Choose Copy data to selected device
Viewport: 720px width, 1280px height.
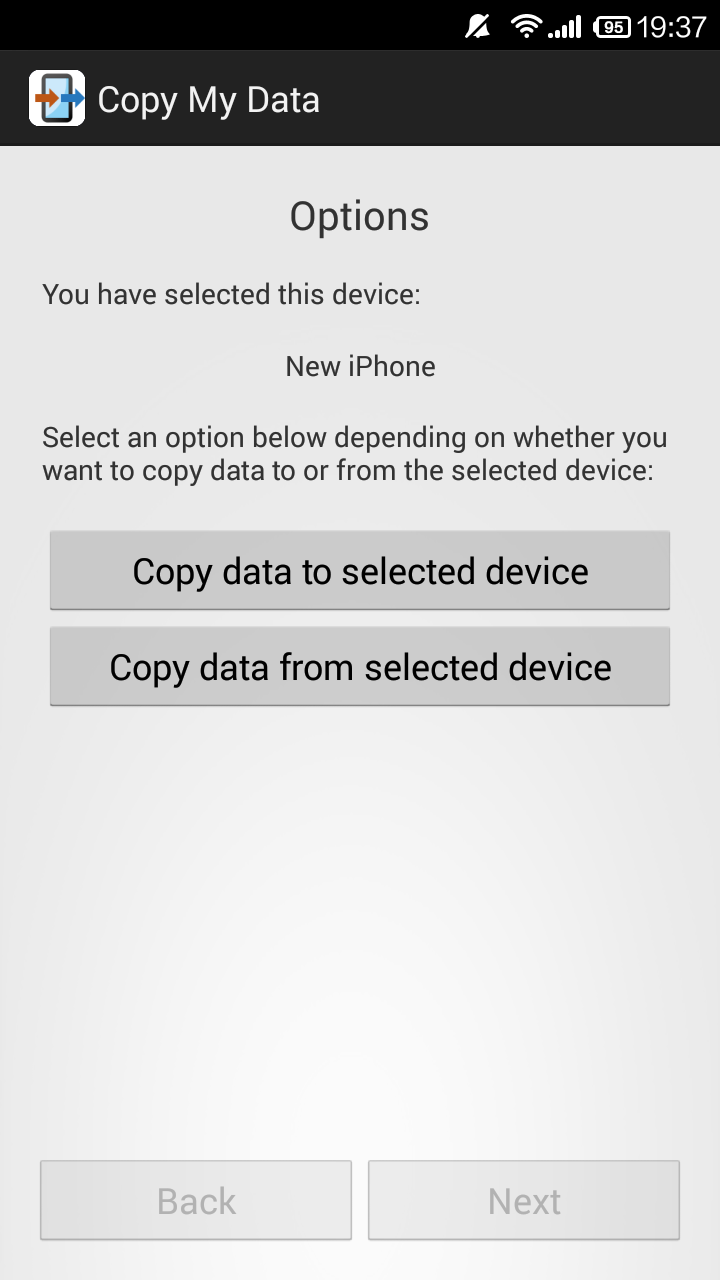coord(360,571)
